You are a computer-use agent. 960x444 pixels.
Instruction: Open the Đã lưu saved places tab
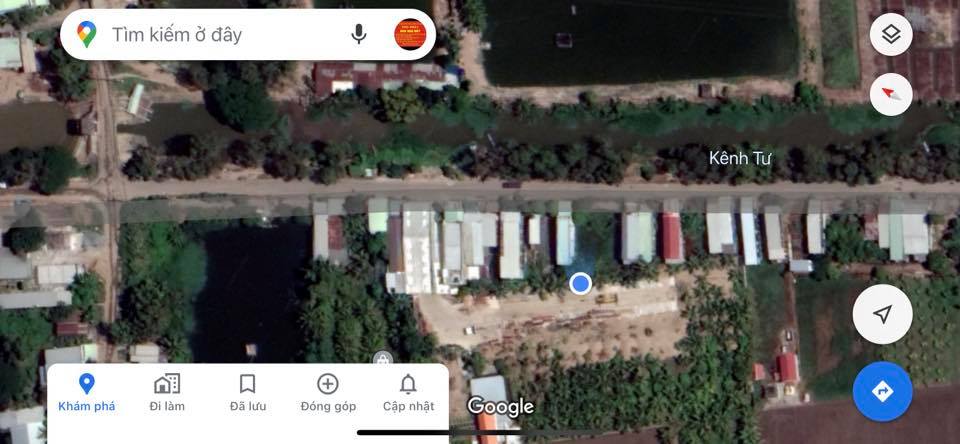[247, 392]
